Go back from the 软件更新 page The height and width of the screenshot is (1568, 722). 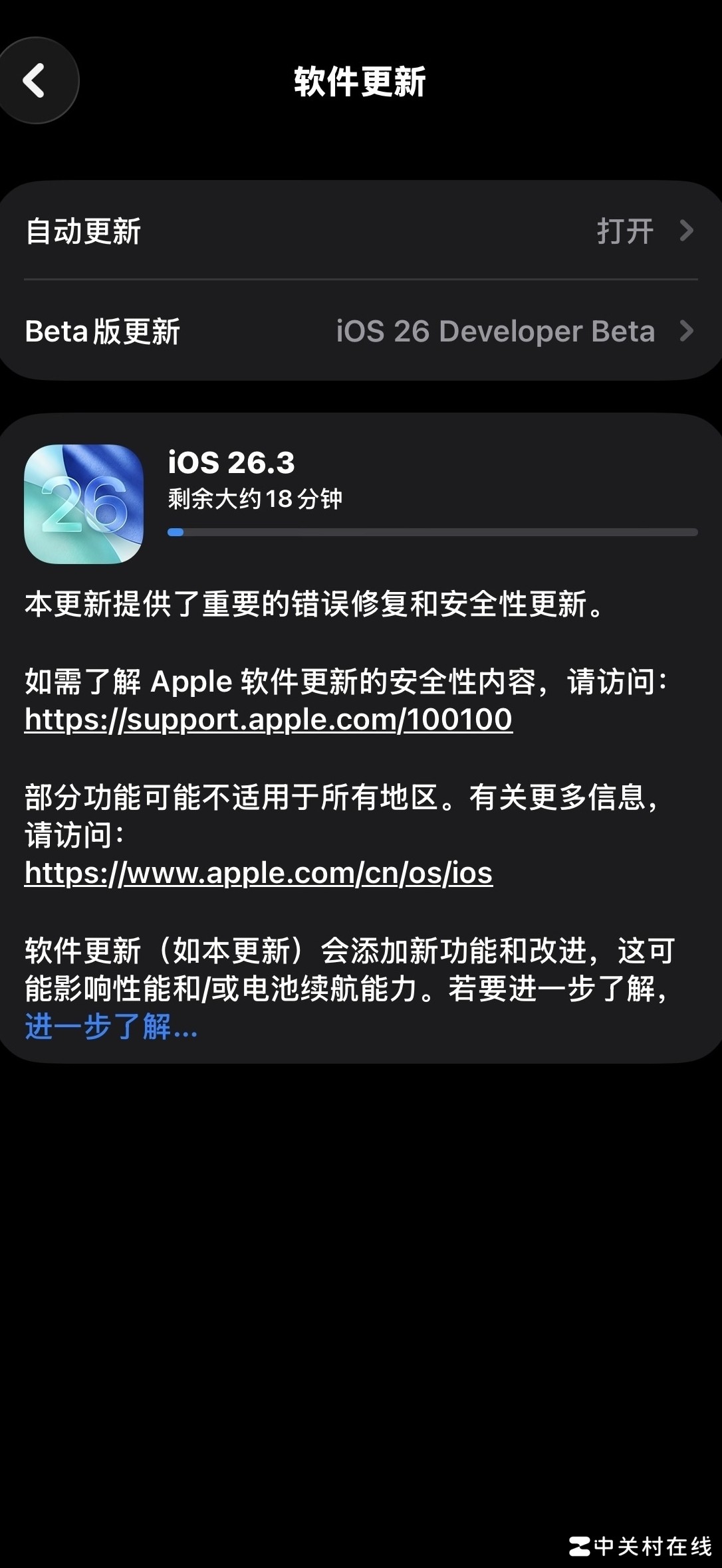coord(35,81)
